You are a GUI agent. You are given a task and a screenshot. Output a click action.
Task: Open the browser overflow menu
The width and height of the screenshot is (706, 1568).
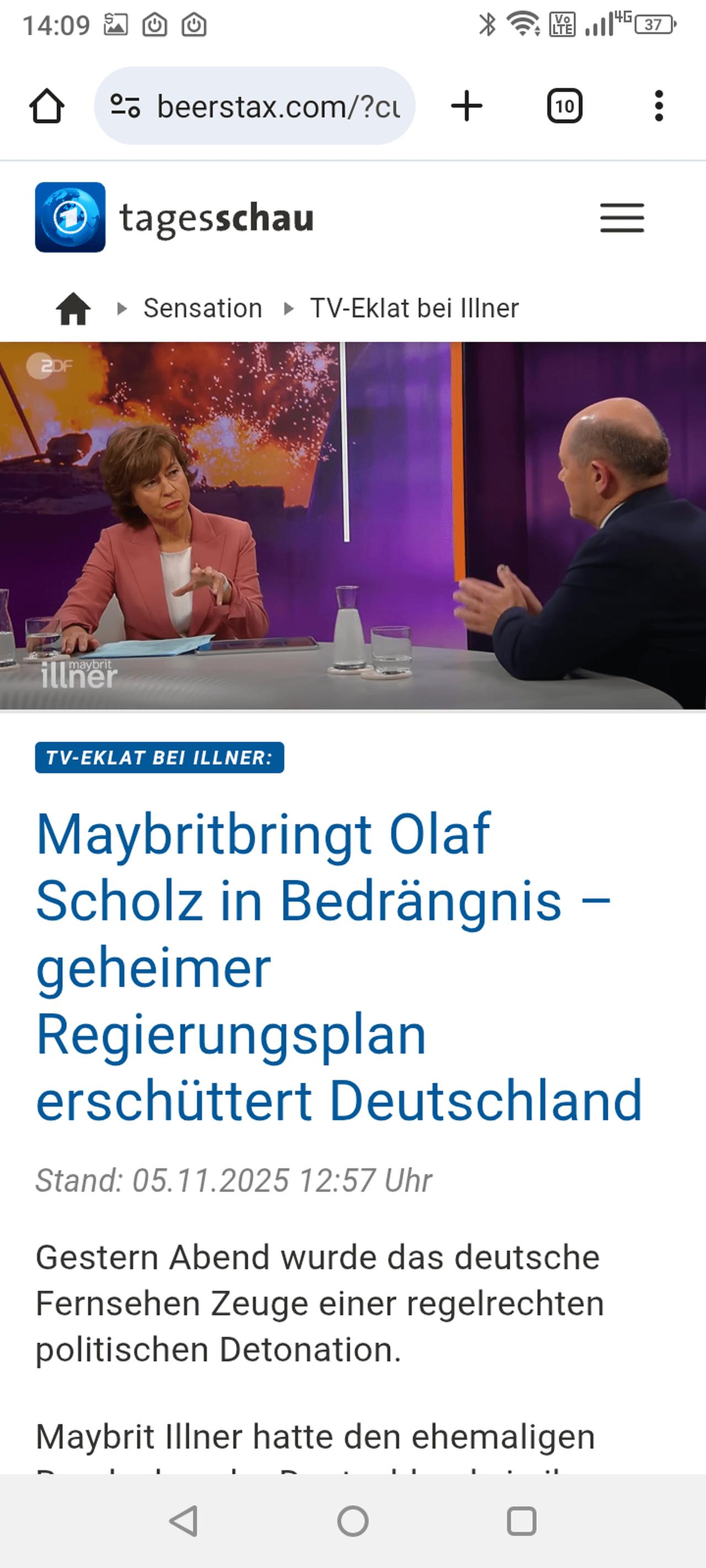tap(659, 106)
